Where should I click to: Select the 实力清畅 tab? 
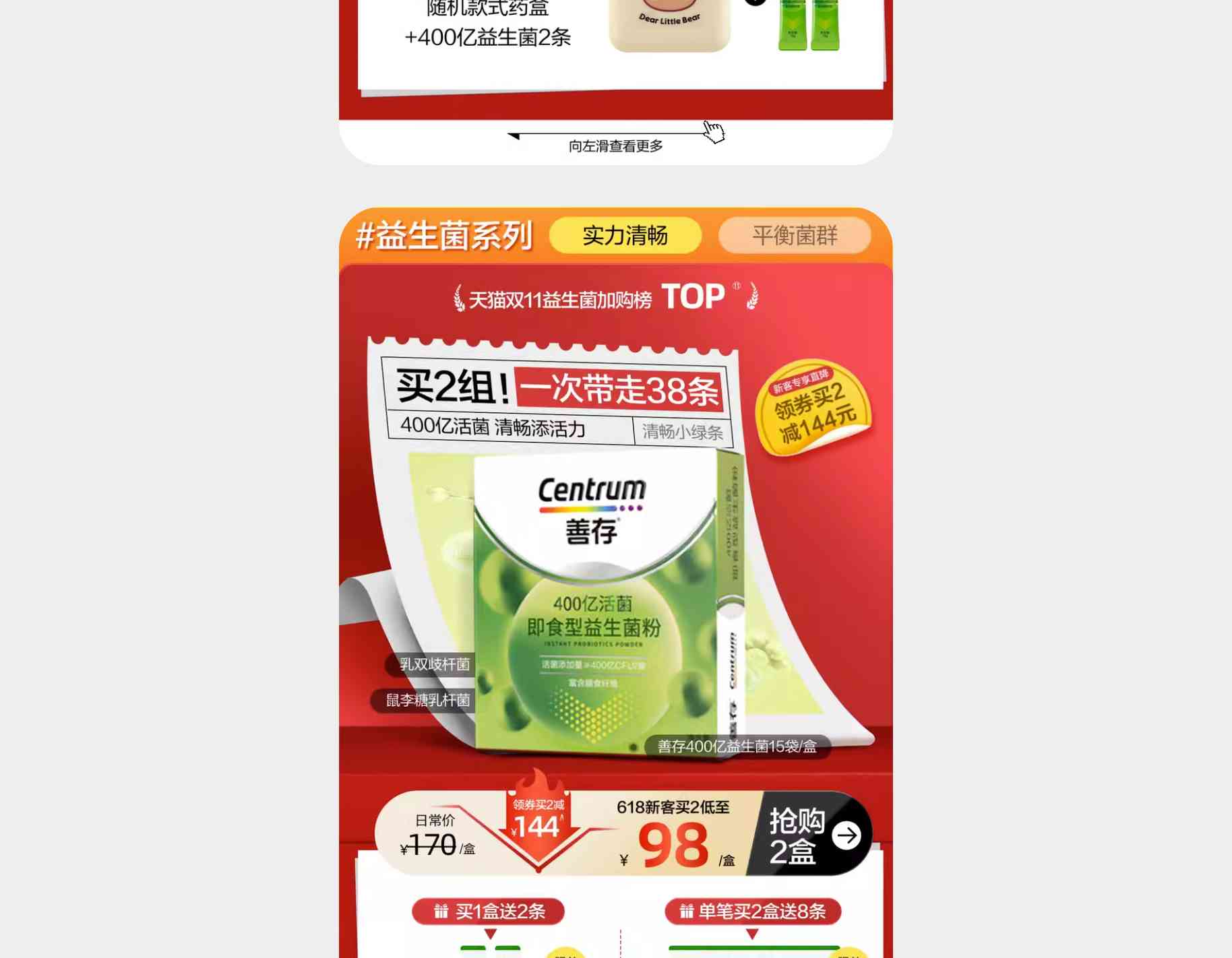[x=625, y=236]
